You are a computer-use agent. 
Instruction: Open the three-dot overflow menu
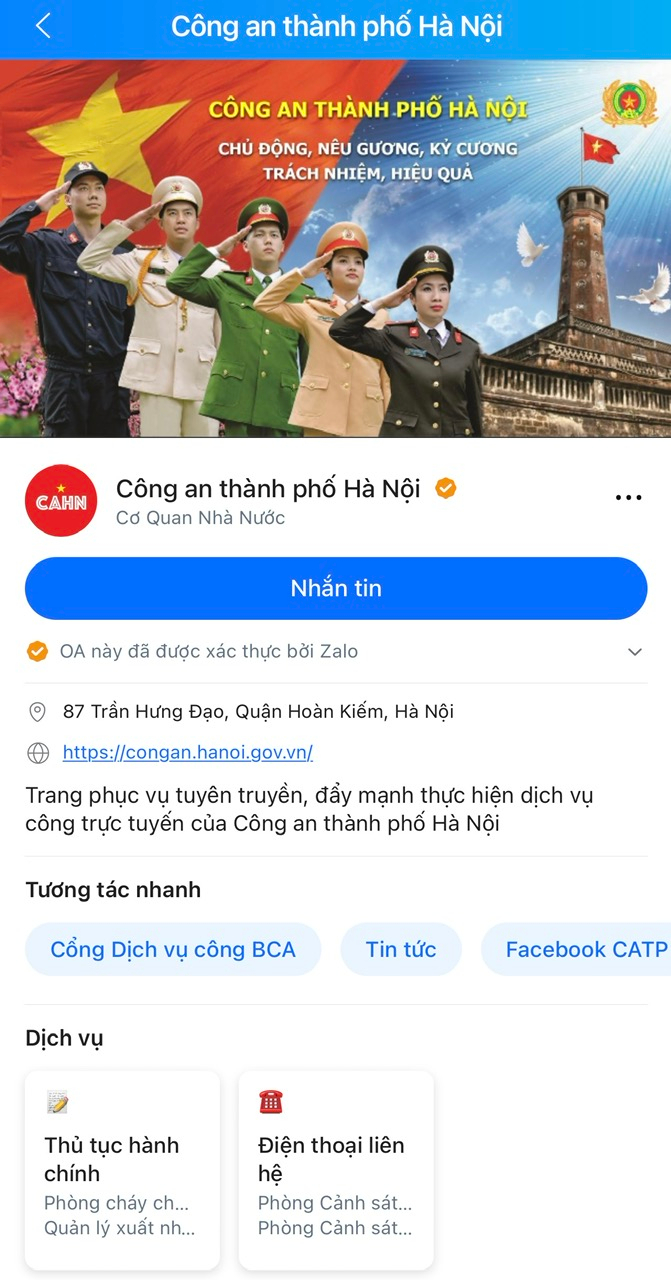[628, 497]
